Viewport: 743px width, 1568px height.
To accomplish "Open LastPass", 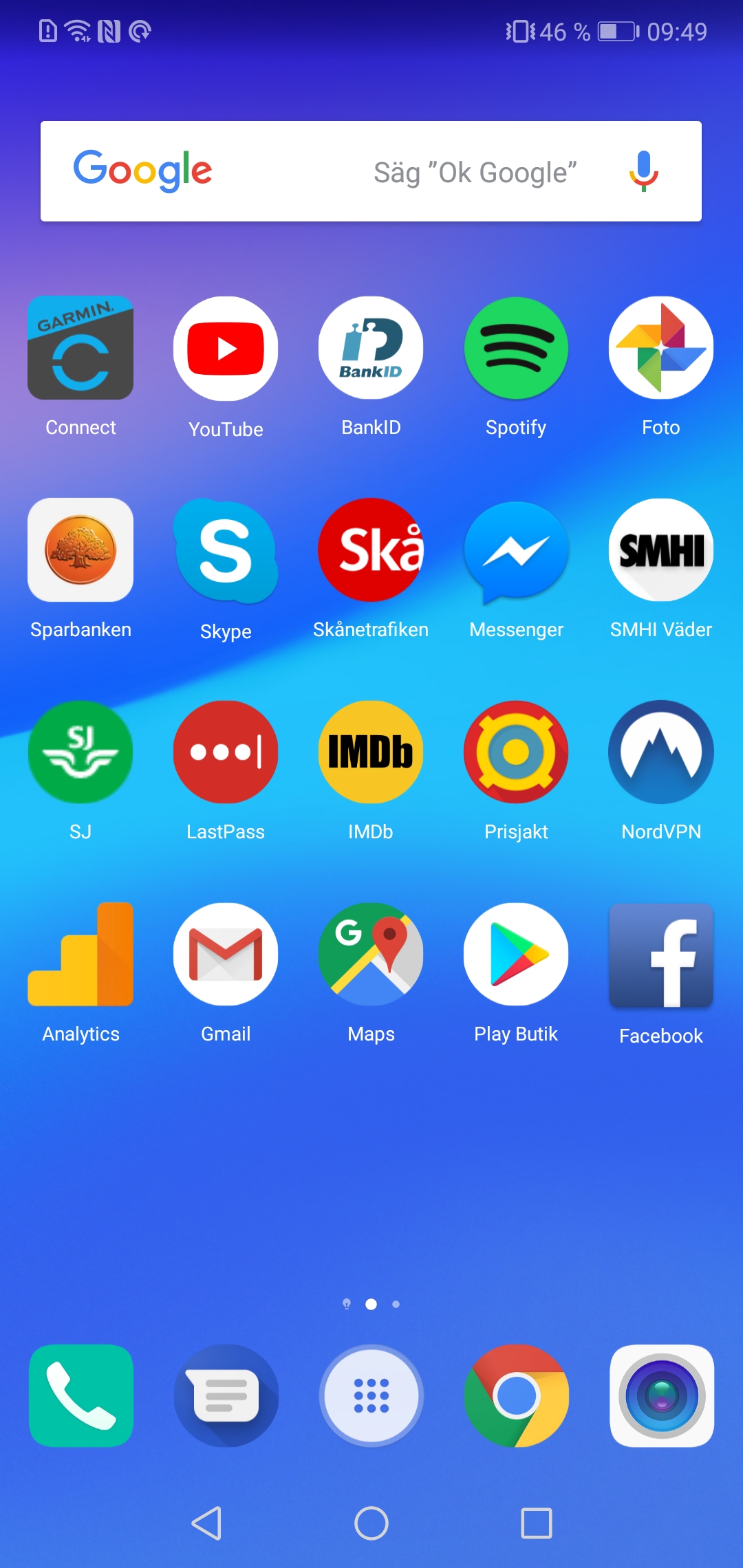I will pyautogui.click(x=226, y=752).
